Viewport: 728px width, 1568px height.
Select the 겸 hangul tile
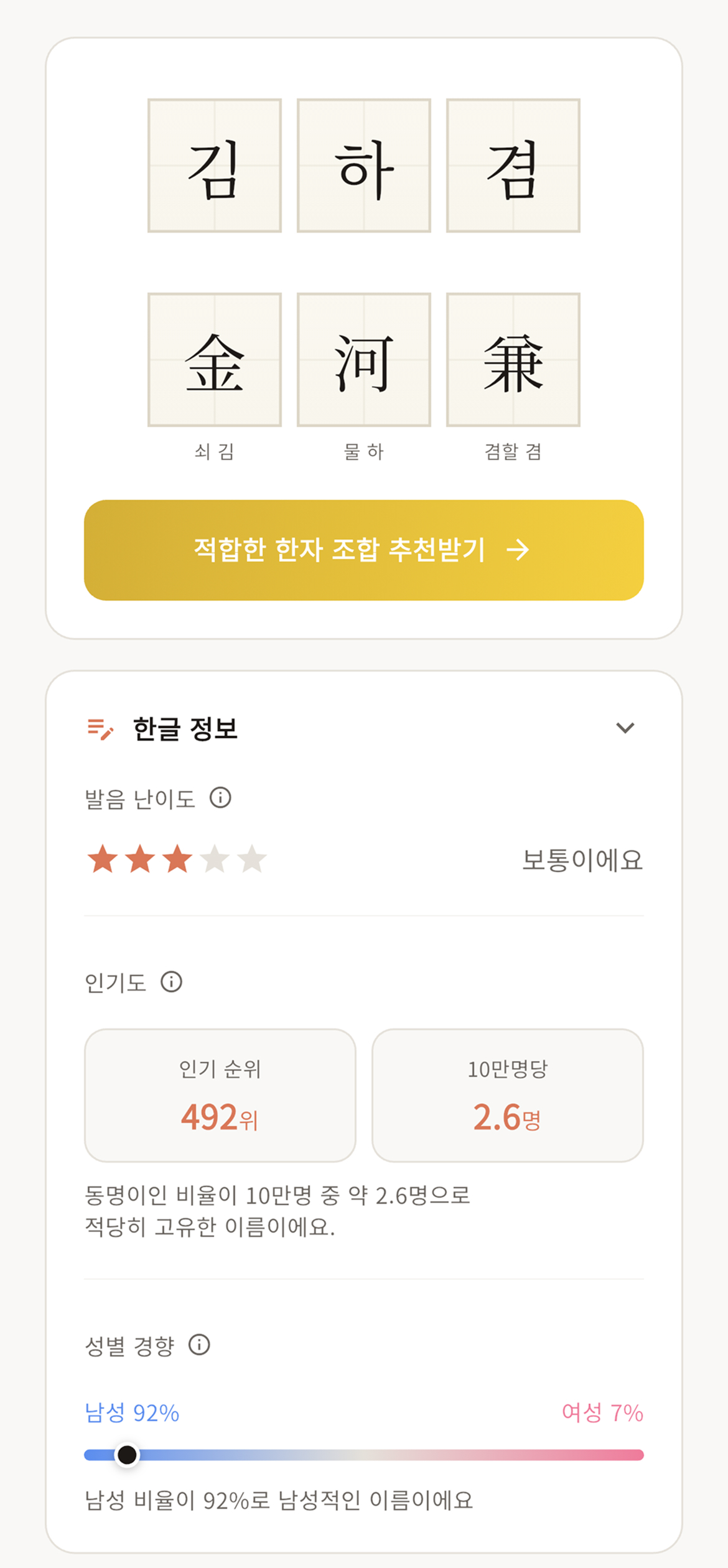pos(512,165)
